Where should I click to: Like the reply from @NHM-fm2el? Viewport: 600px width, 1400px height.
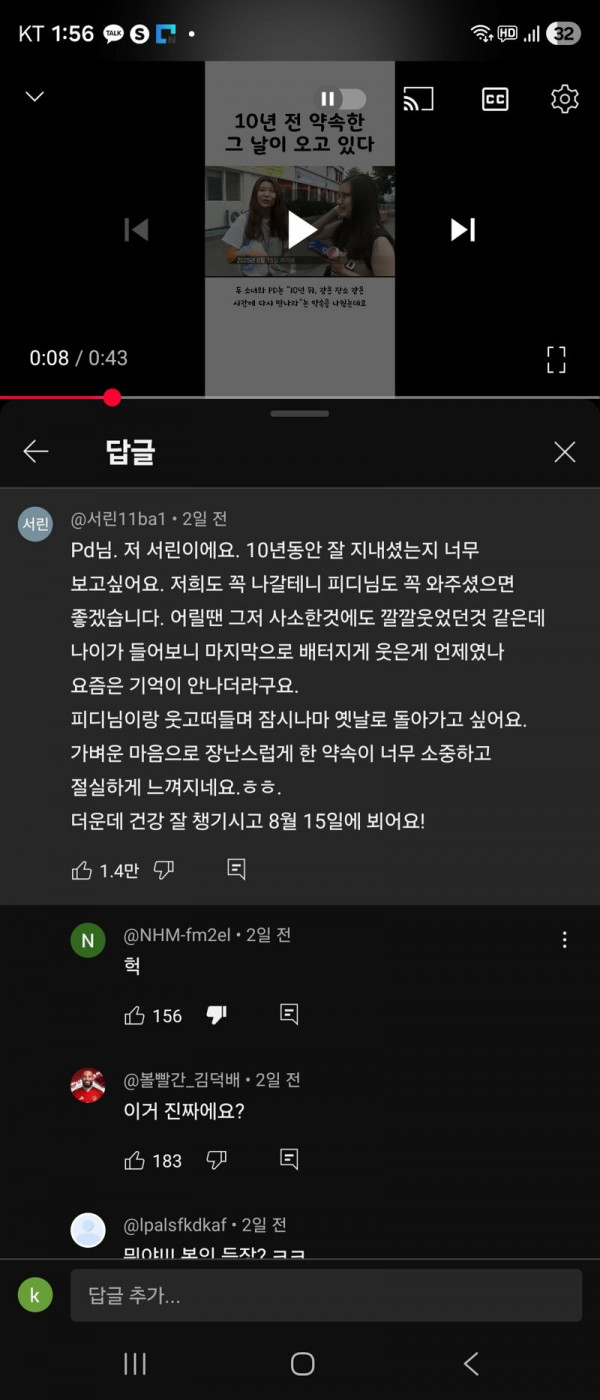click(x=135, y=1016)
